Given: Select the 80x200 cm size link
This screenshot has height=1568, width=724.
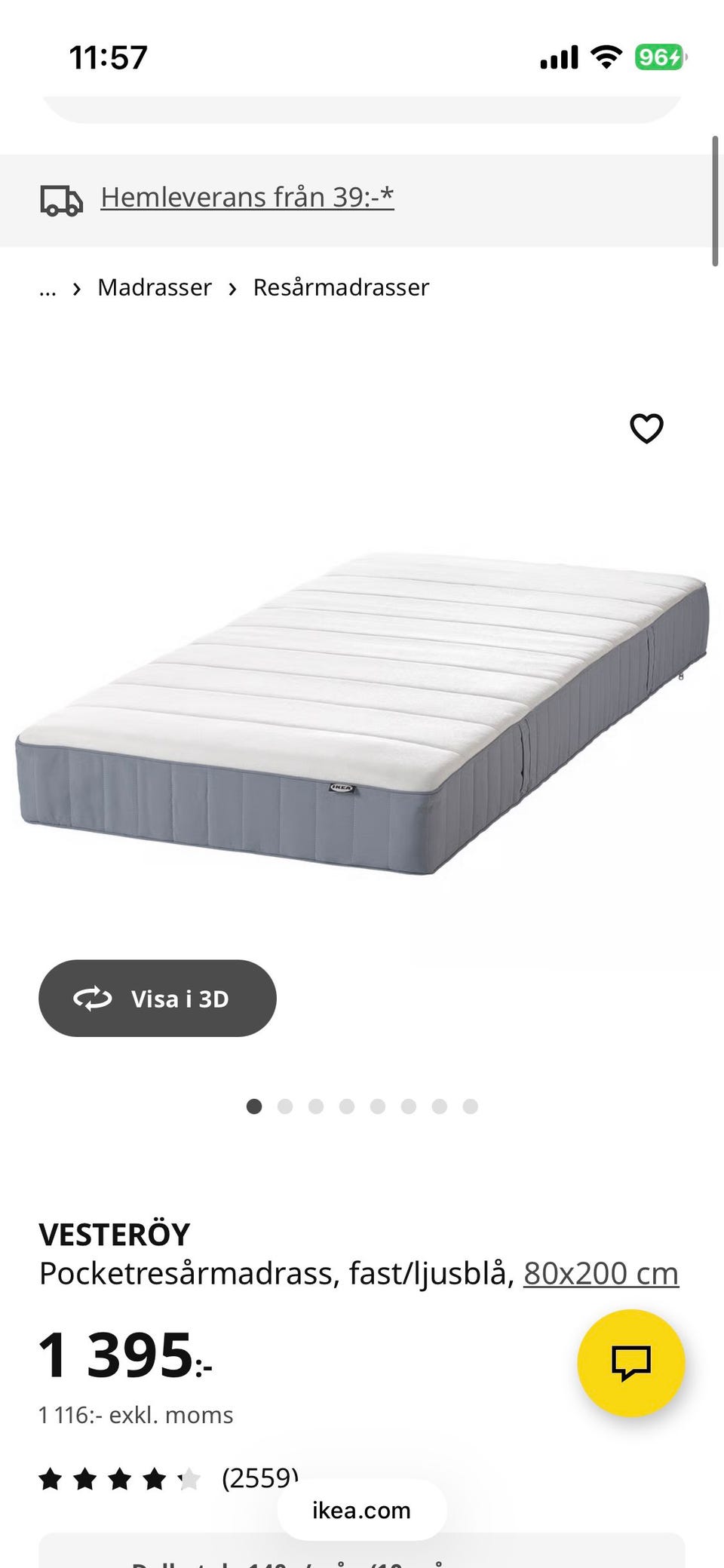Looking at the screenshot, I should pyautogui.click(x=601, y=1273).
